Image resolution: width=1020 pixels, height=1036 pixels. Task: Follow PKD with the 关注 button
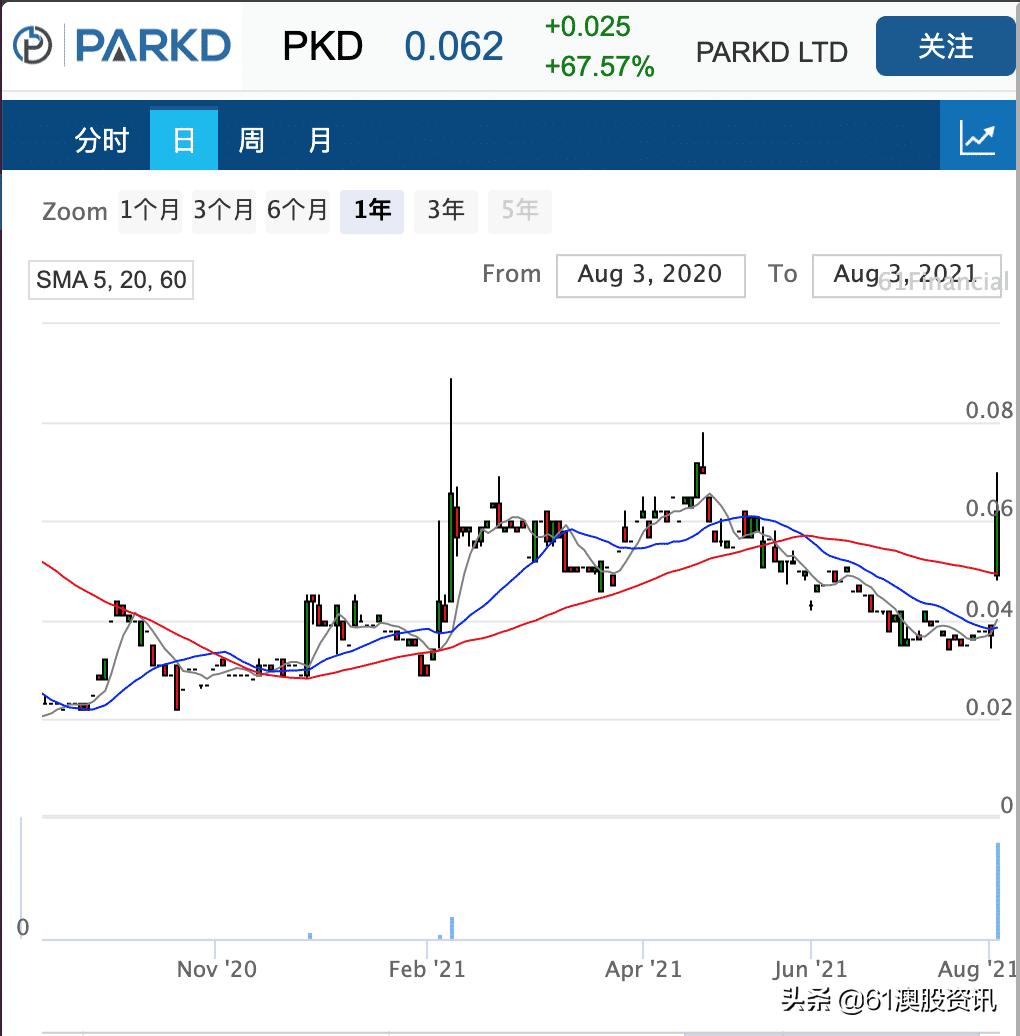coord(945,47)
